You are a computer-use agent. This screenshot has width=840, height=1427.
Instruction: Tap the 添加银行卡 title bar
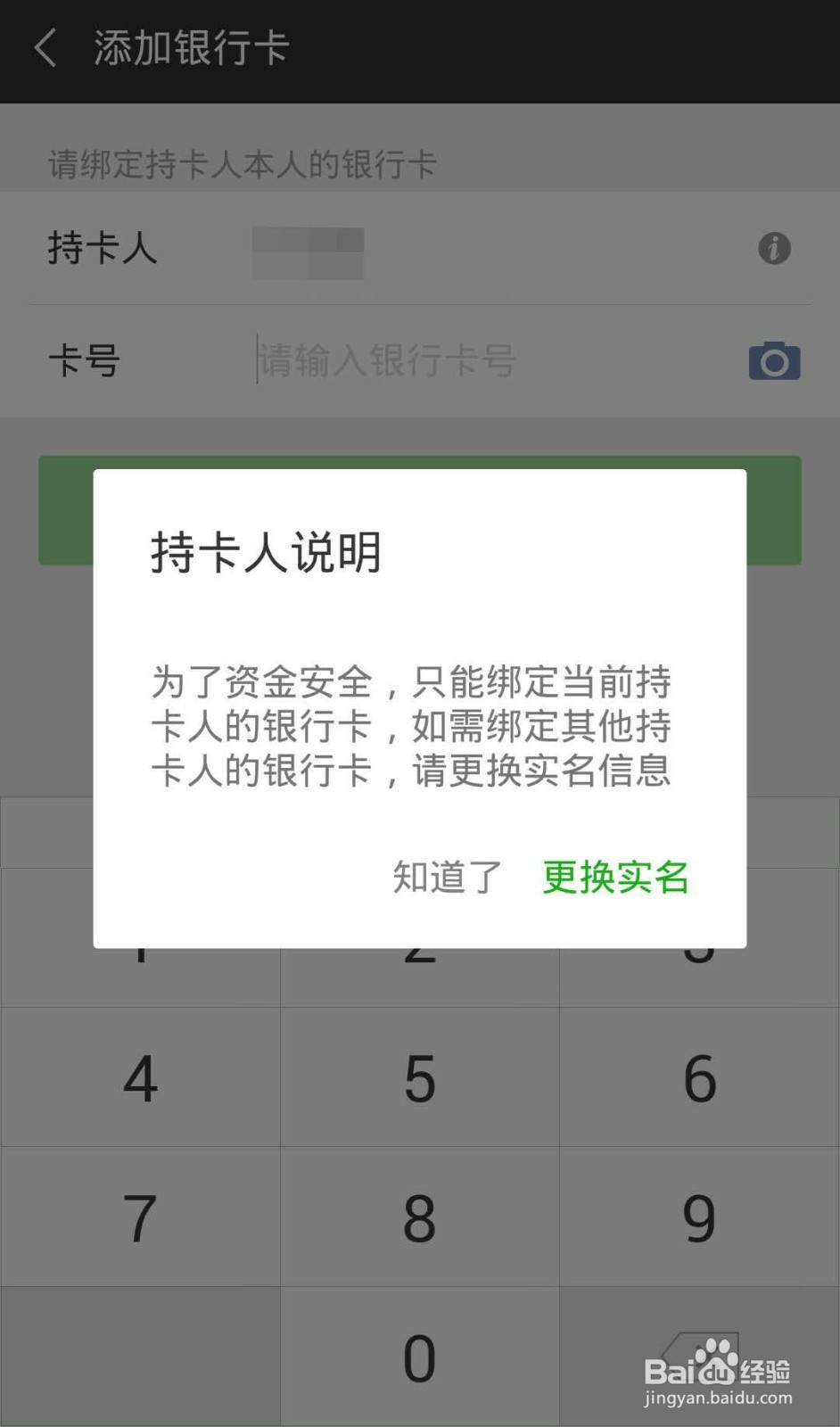[191, 48]
